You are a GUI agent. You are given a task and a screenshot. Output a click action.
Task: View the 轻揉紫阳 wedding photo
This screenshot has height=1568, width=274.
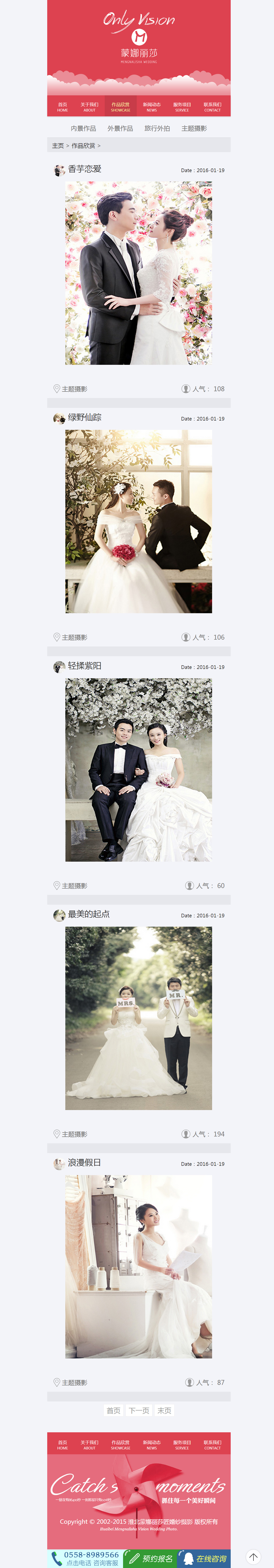[139, 769]
